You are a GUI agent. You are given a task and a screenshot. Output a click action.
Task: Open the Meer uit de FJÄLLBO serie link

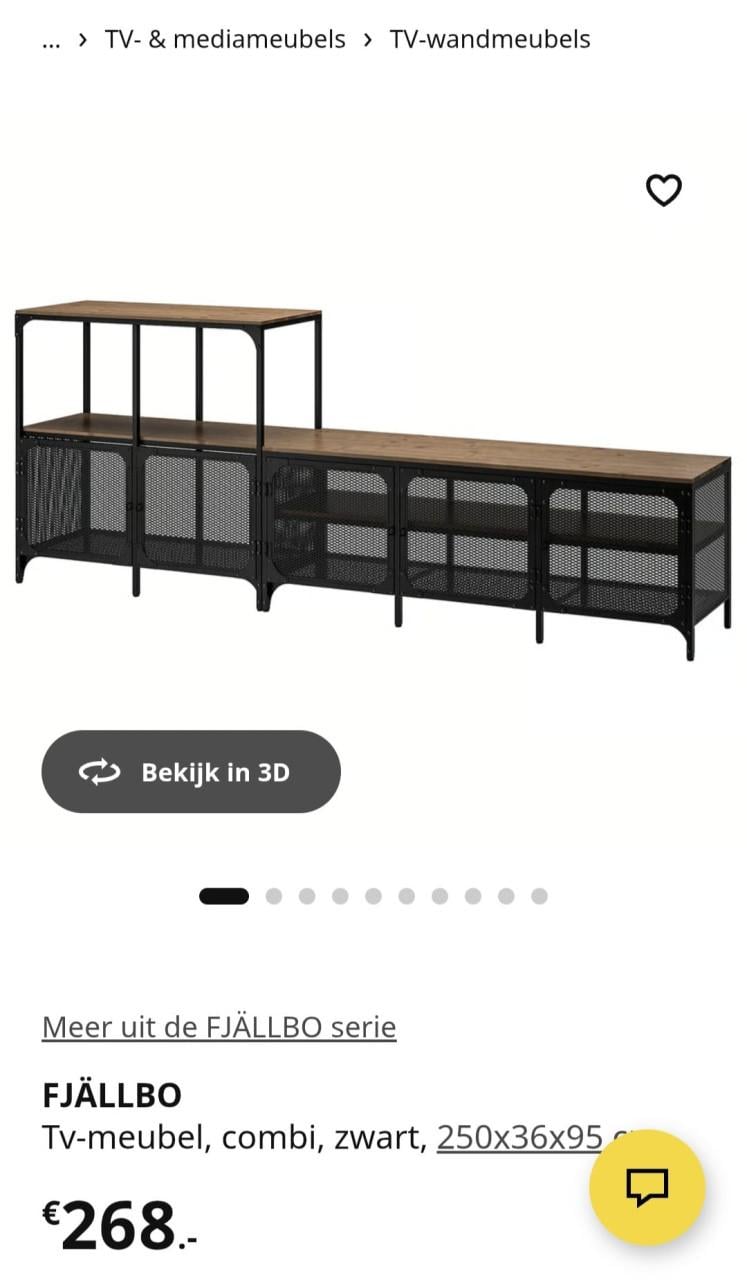[x=217, y=1027]
